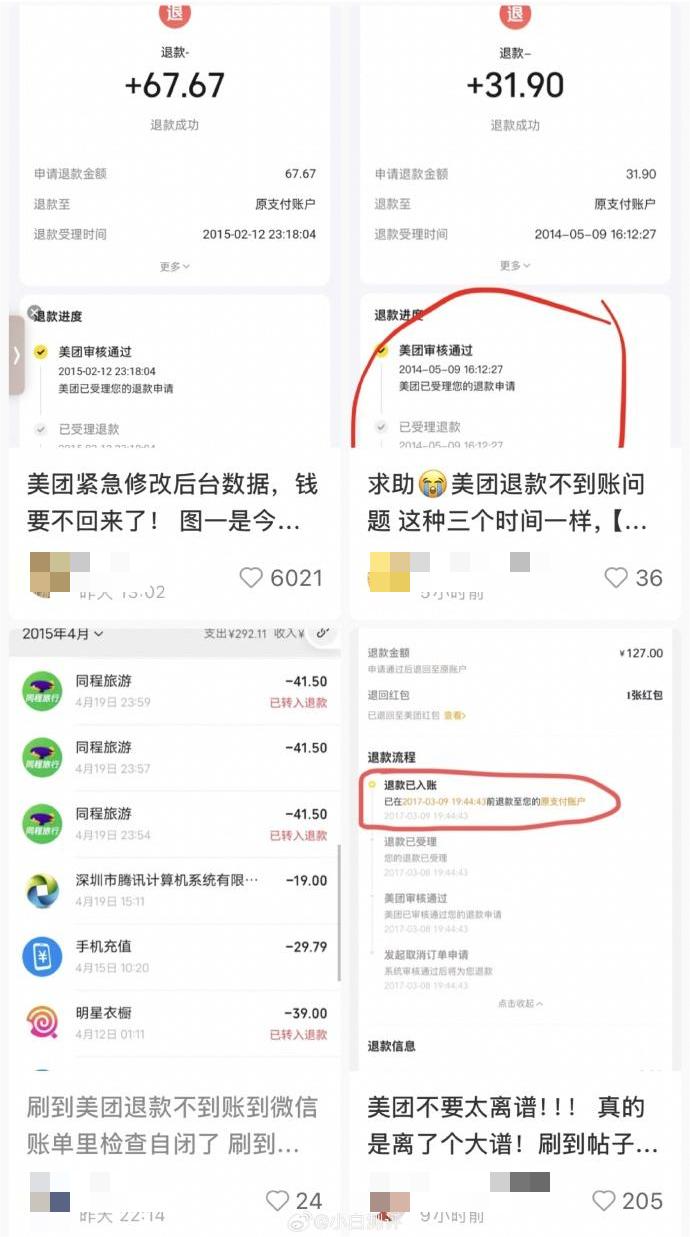Like the post with 6021 likes
Viewport: 690px width, 1237px height.
pyautogui.click(x=251, y=578)
